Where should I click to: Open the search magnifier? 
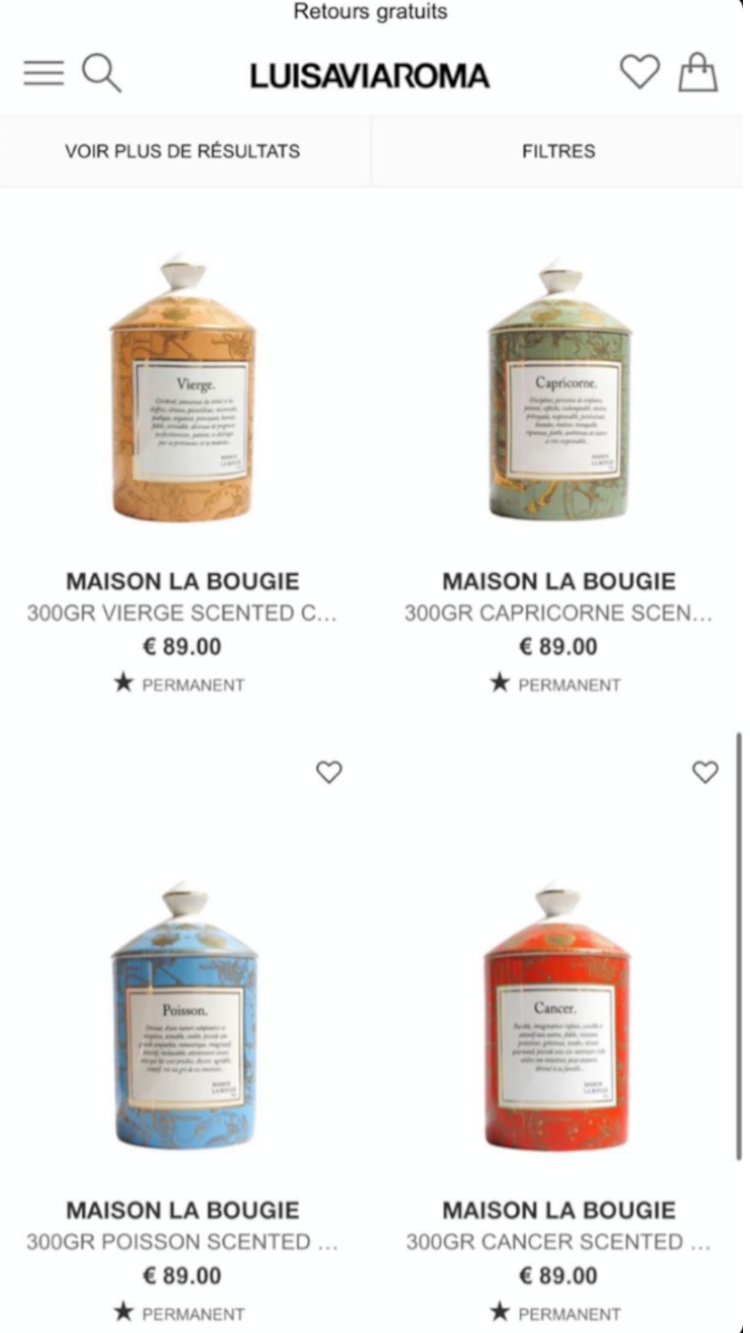pos(101,73)
